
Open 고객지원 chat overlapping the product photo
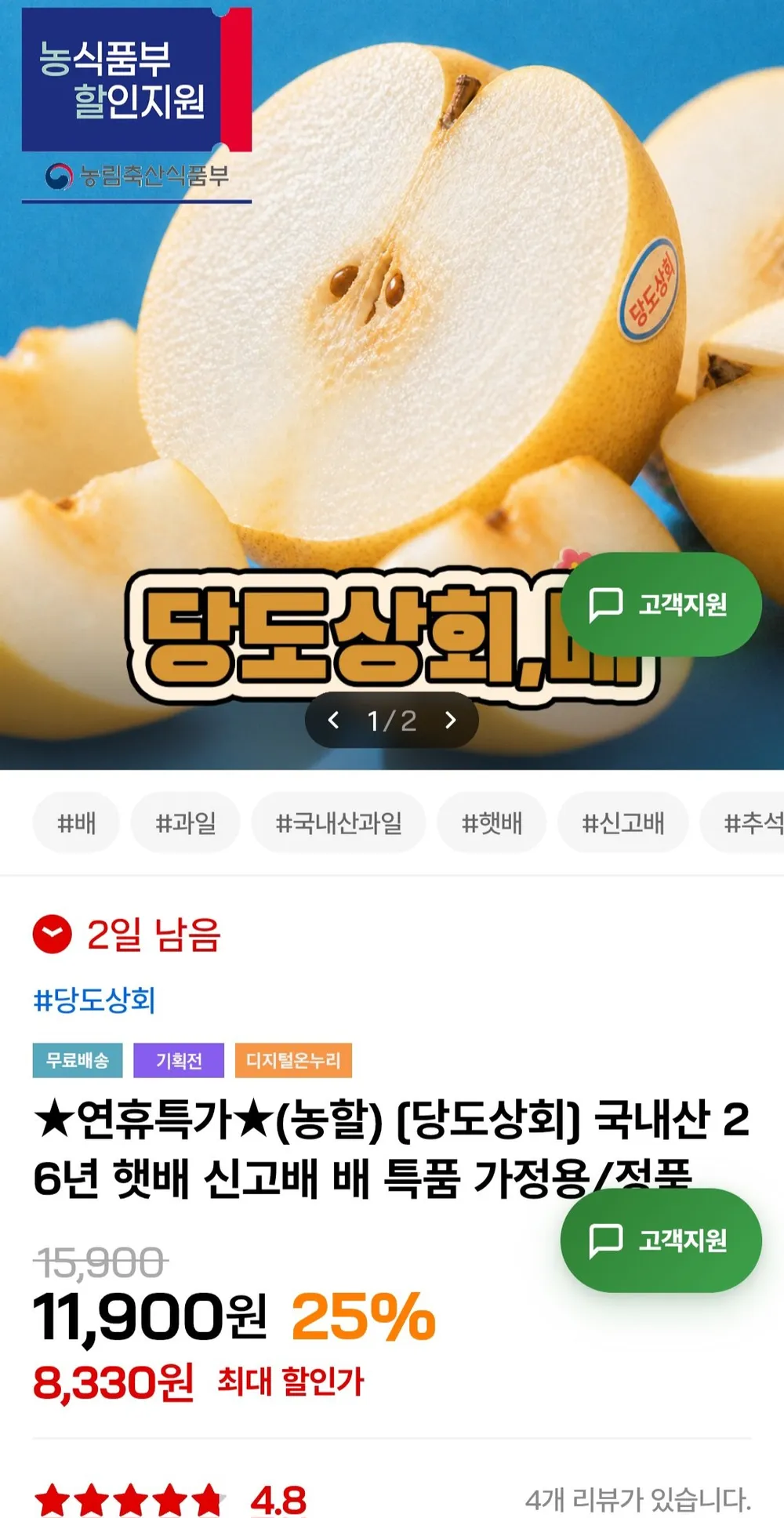coord(661,605)
